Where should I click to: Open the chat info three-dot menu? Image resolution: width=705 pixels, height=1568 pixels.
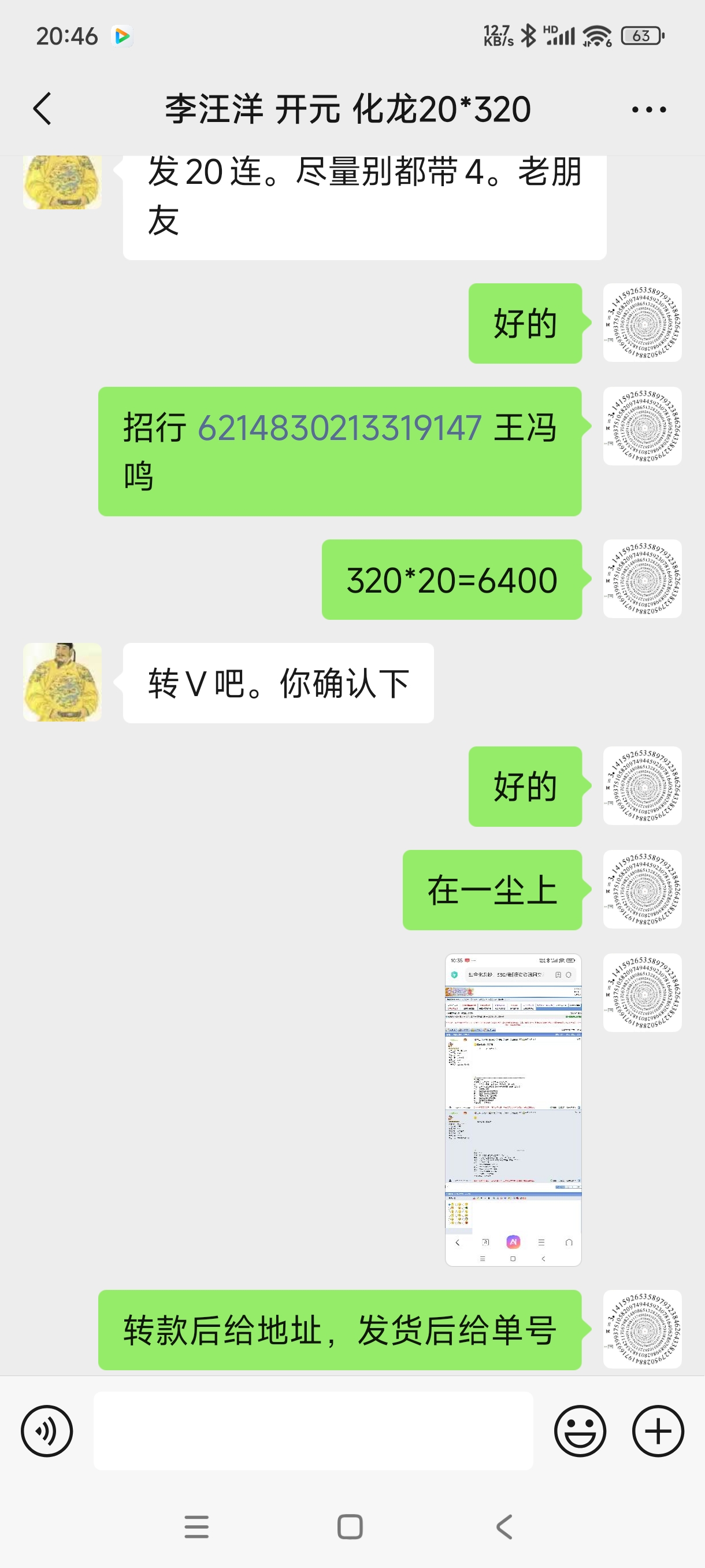click(648, 110)
